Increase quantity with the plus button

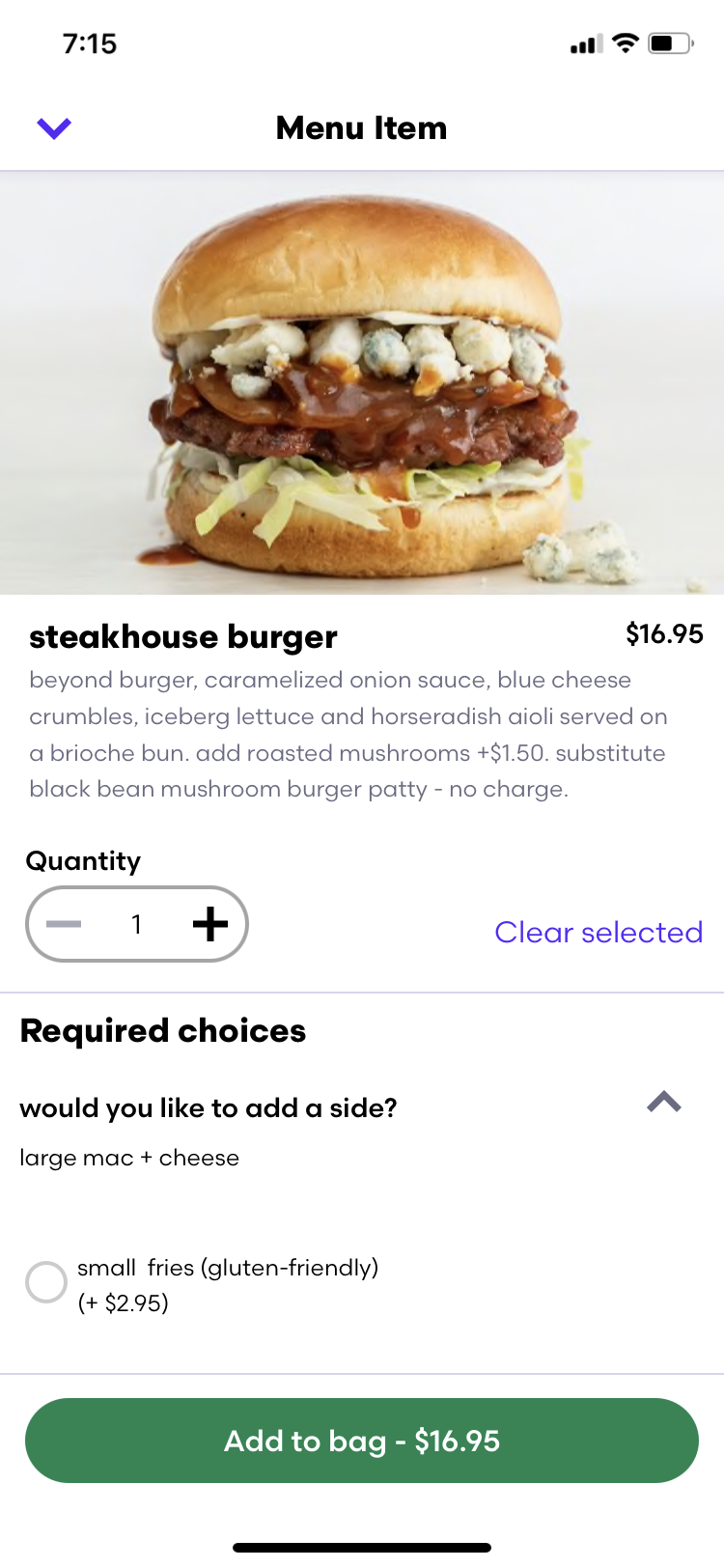click(210, 924)
